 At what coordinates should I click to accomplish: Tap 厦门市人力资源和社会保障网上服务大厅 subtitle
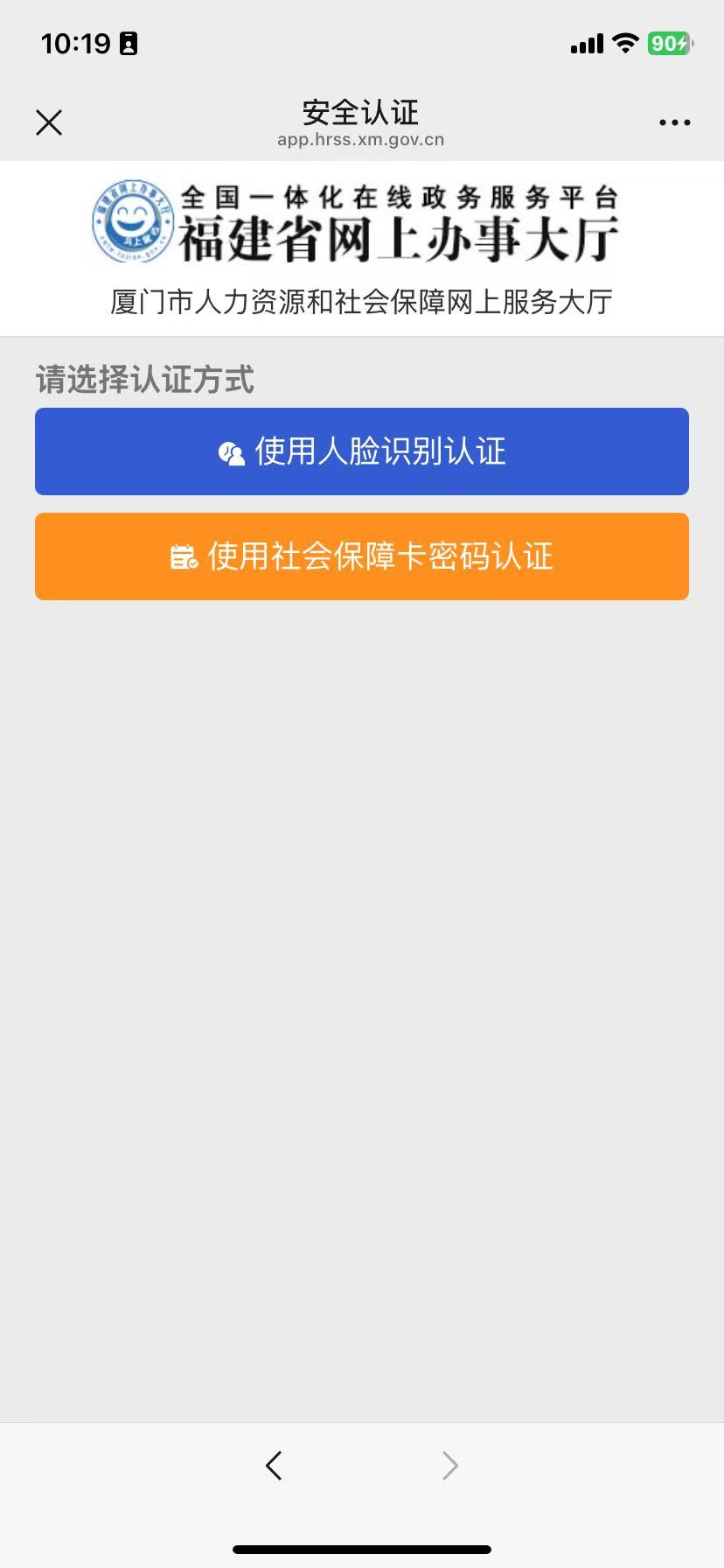tap(361, 301)
